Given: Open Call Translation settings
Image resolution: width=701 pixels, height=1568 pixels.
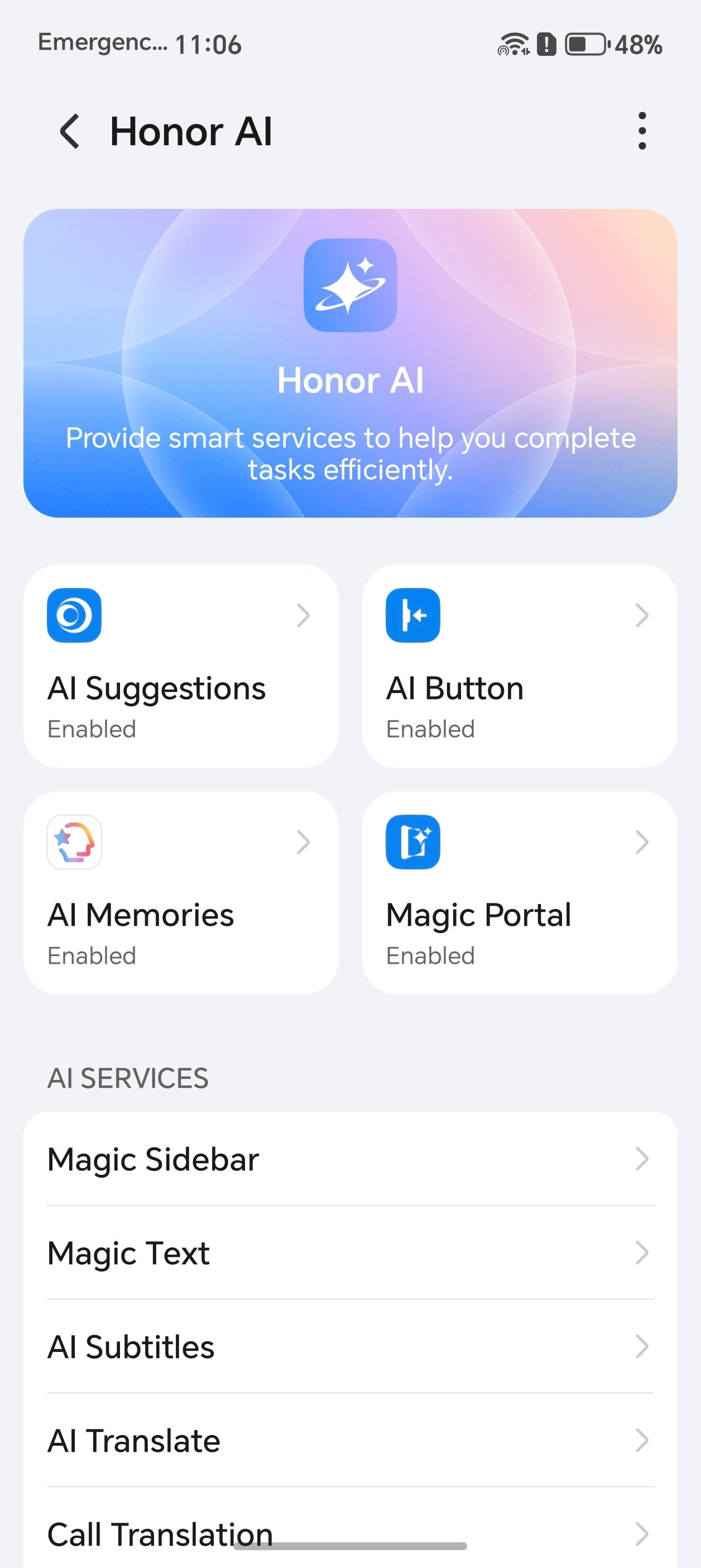Looking at the screenshot, I should click(x=350, y=1532).
